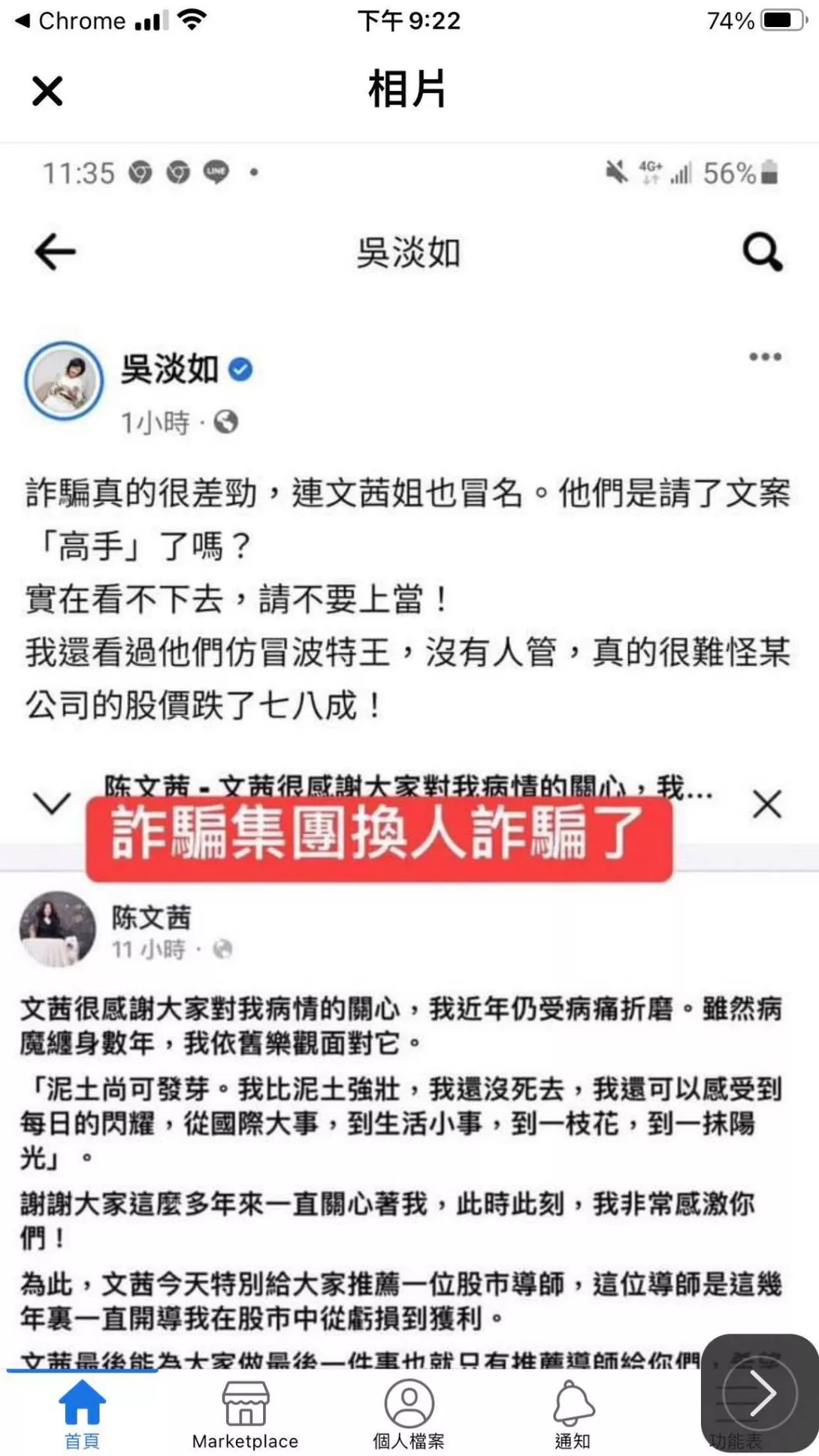Image resolution: width=819 pixels, height=1456 pixels.
Task: Open the 通知 notifications tab
Action: [x=573, y=1413]
